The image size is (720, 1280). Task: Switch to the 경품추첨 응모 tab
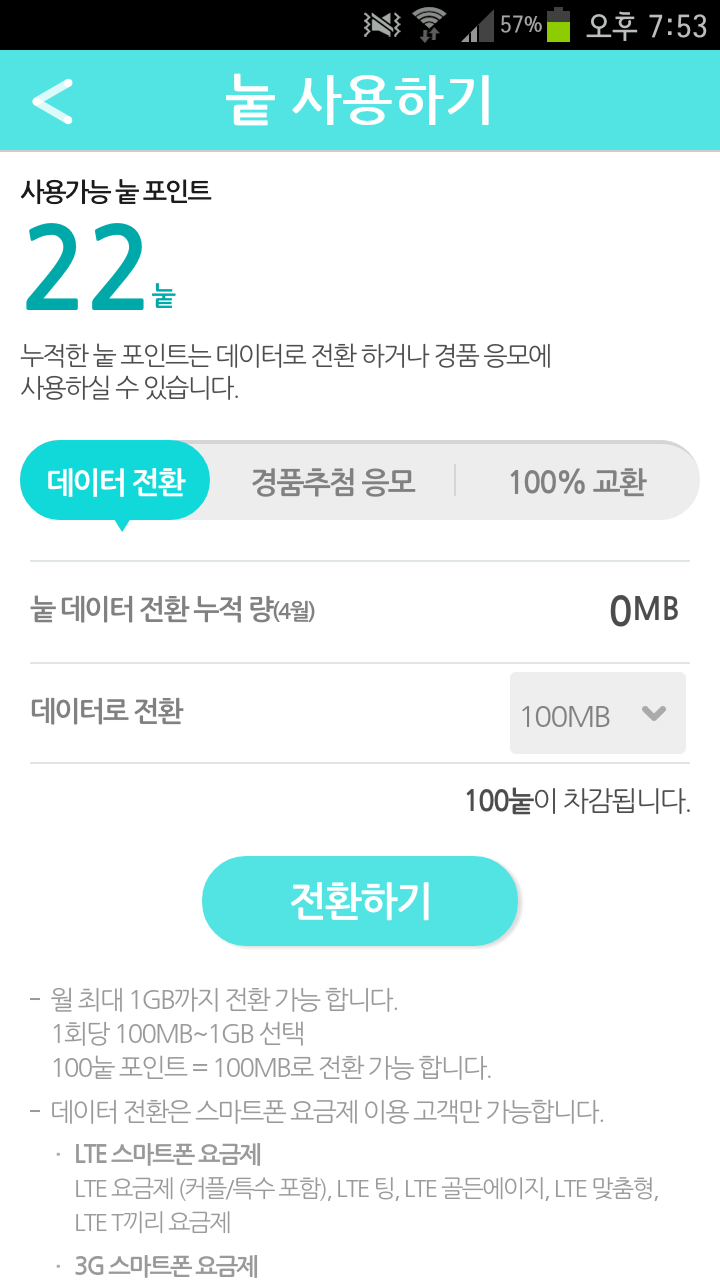333,482
